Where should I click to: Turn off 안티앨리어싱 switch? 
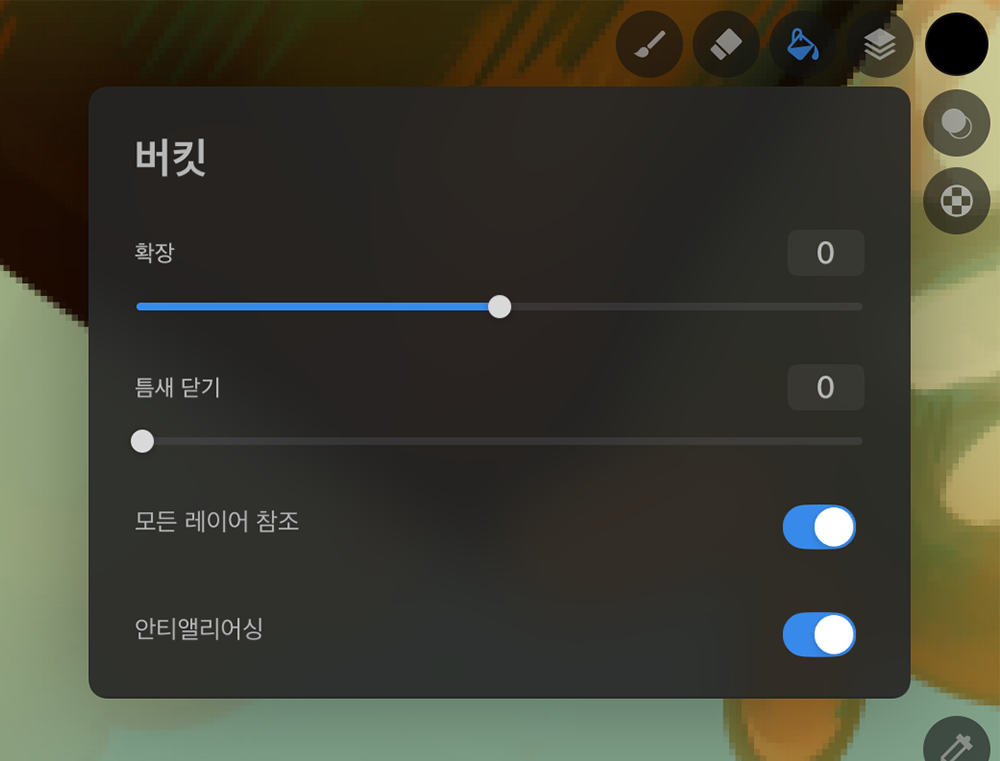[x=819, y=635]
